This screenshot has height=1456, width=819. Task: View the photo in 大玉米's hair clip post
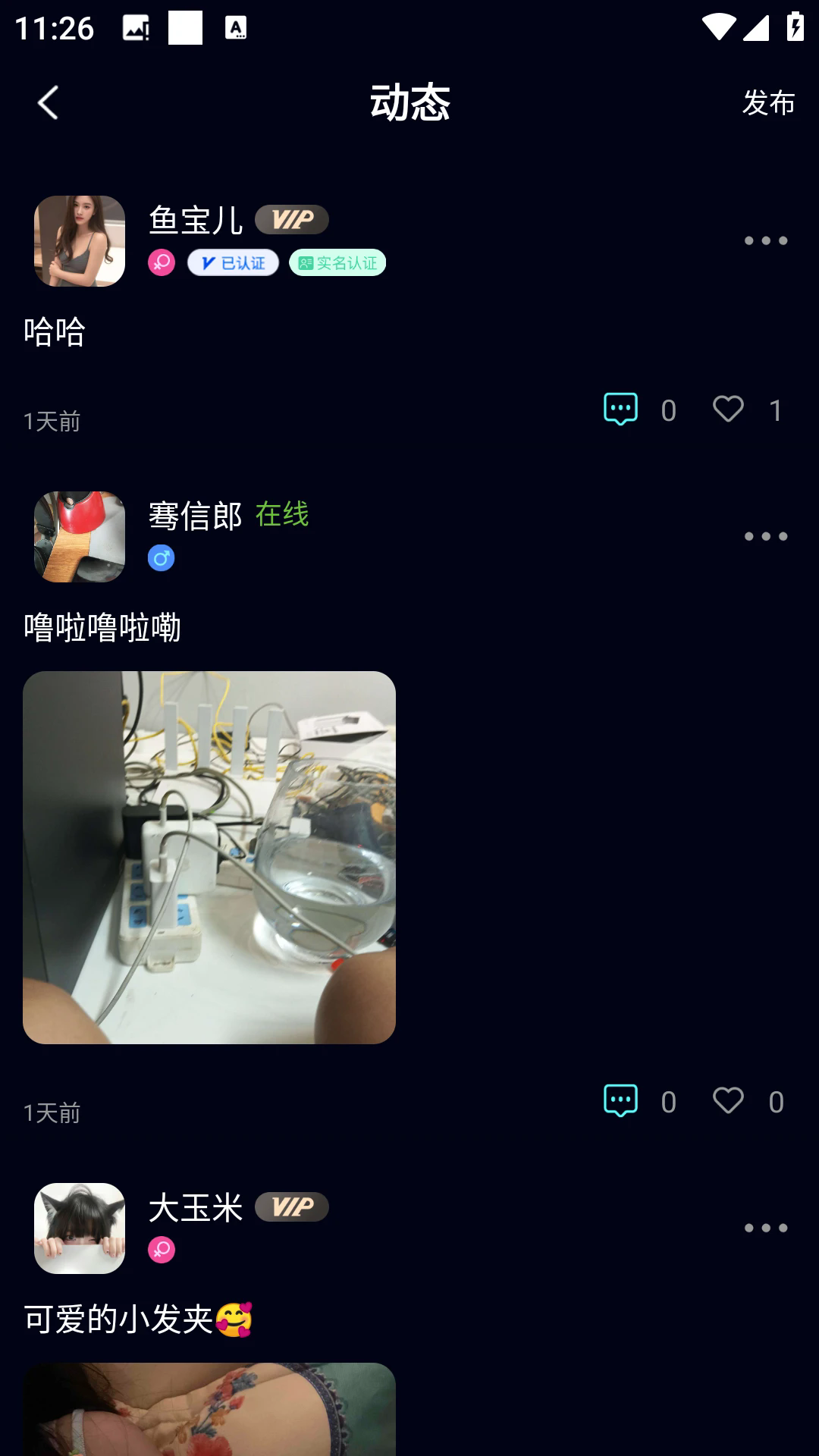(x=209, y=1409)
